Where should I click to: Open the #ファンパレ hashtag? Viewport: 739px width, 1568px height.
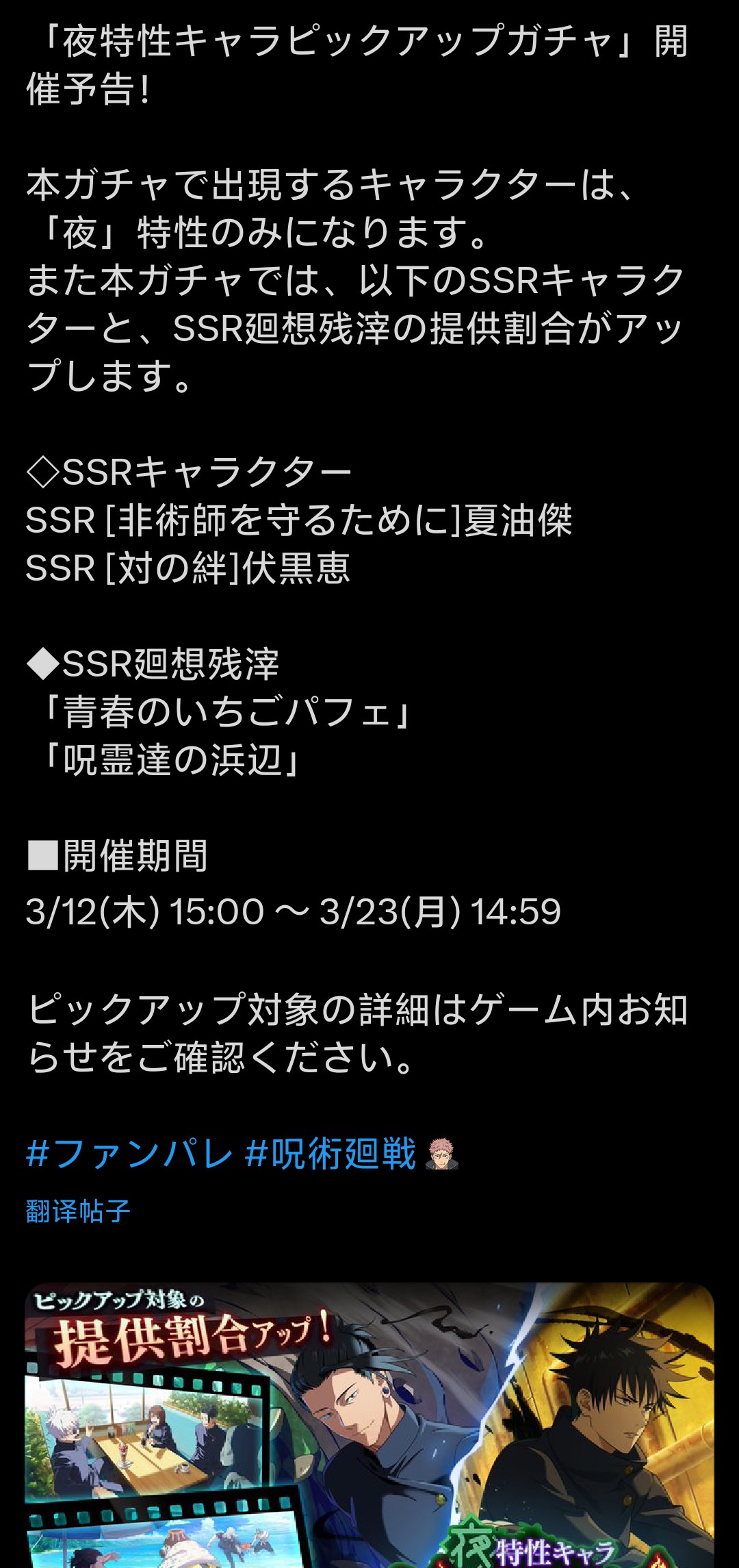tap(129, 1154)
